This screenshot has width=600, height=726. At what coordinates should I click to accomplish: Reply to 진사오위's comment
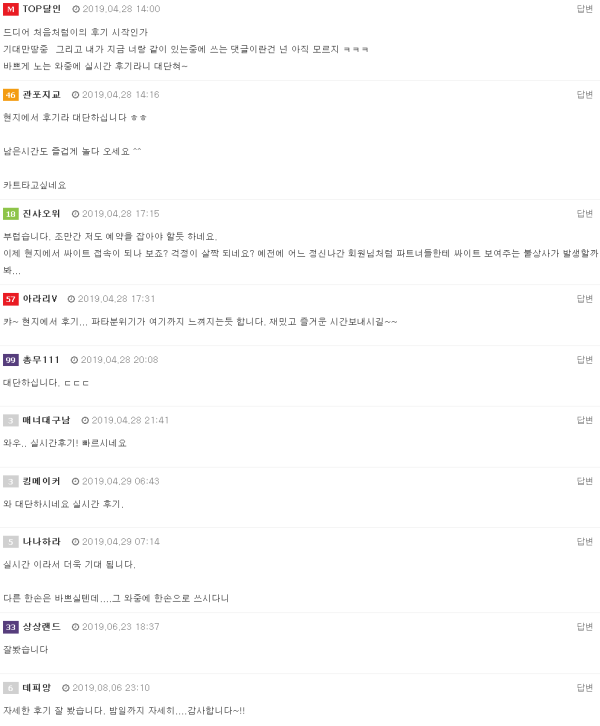(584, 214)
